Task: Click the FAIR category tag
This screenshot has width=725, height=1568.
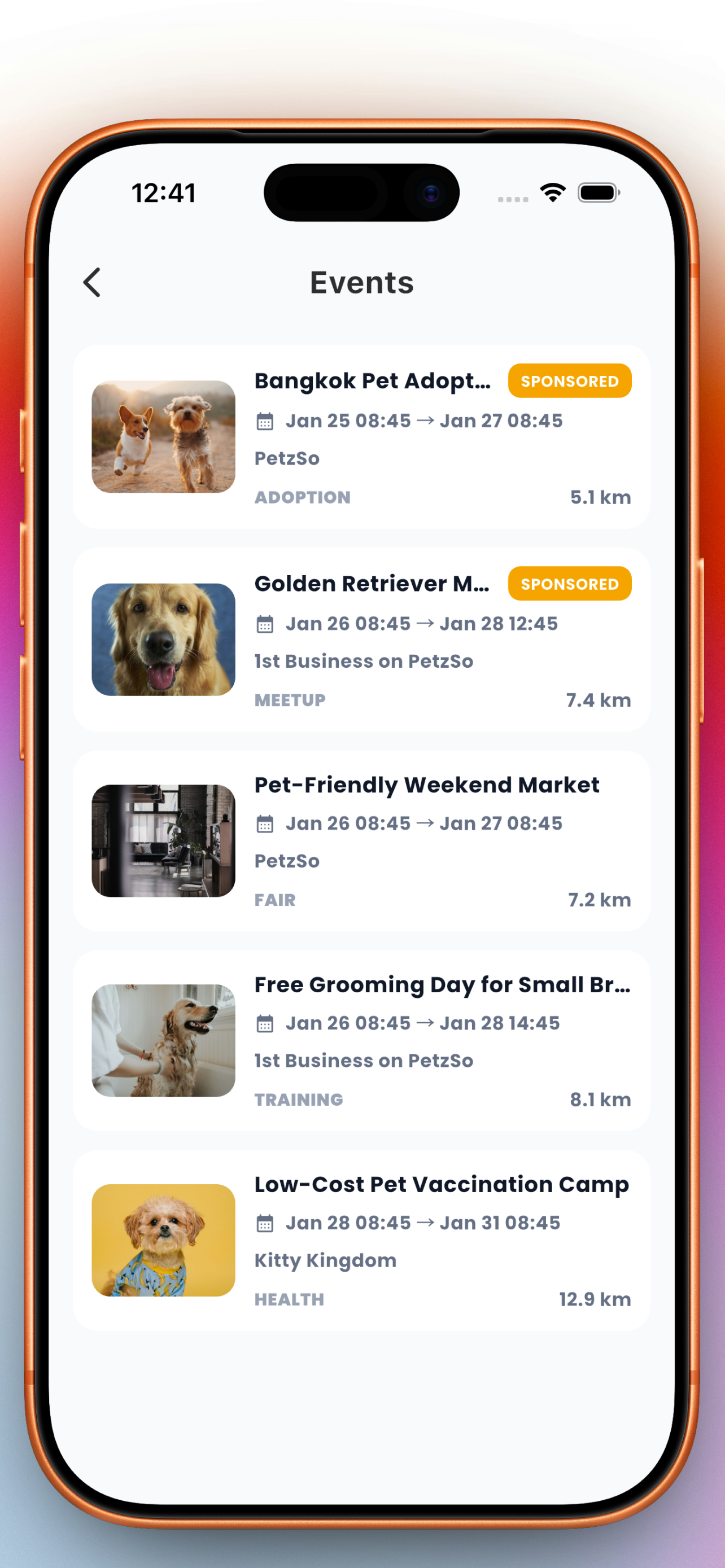Action: [275, 900]
